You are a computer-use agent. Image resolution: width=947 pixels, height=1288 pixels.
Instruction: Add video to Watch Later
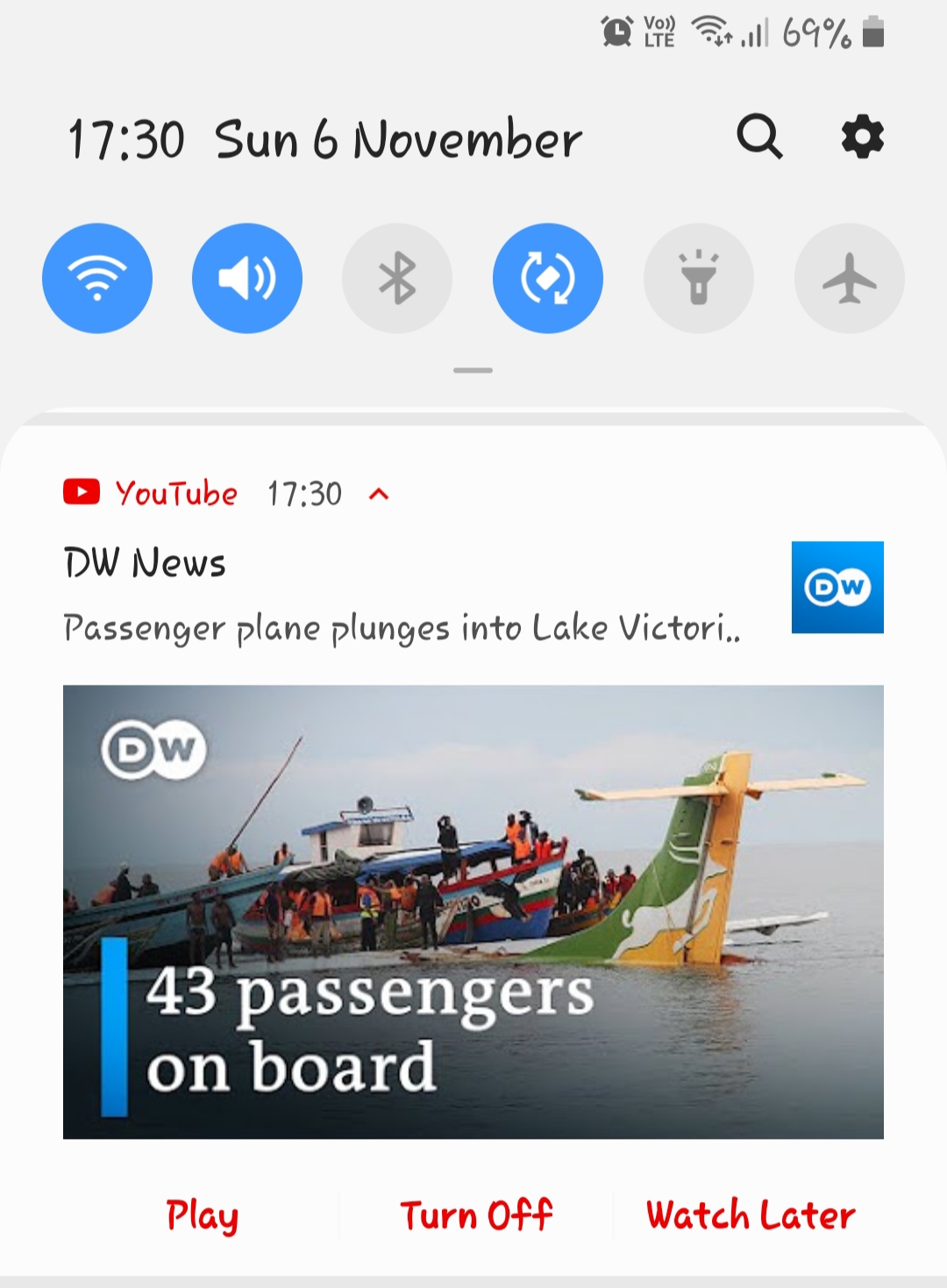[x=751, y=1215]
